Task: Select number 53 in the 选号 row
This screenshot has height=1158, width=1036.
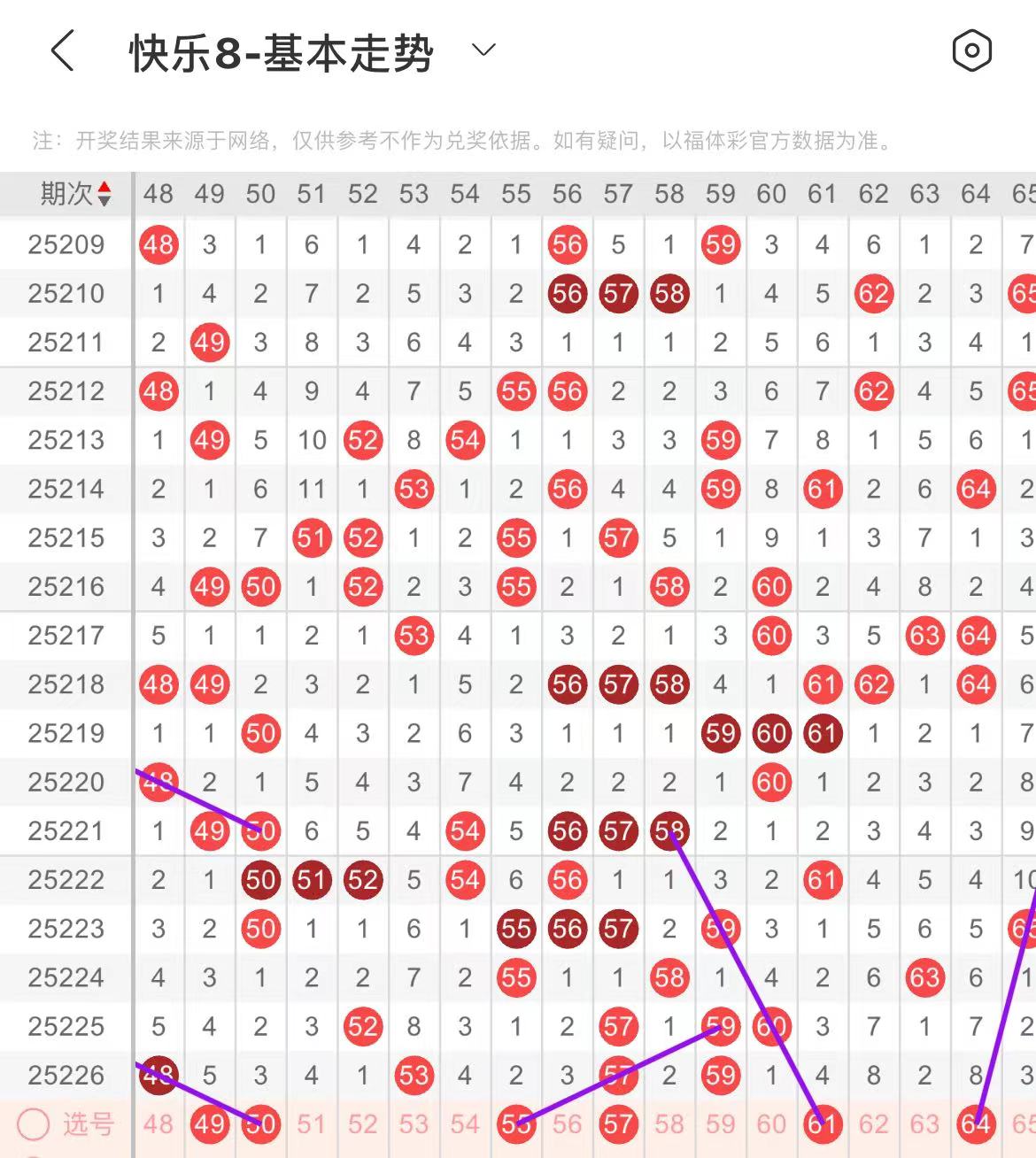Action: point(414,1124)
